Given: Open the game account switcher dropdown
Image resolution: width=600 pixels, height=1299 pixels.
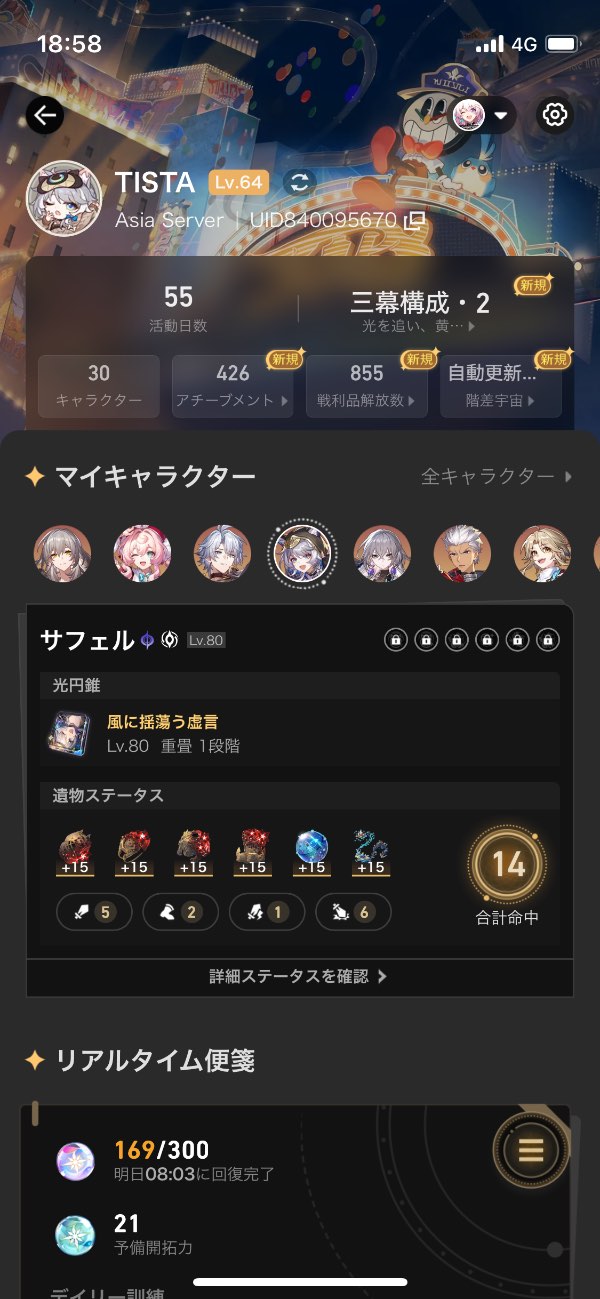Looking at the screenshot, I should (484, 115).
